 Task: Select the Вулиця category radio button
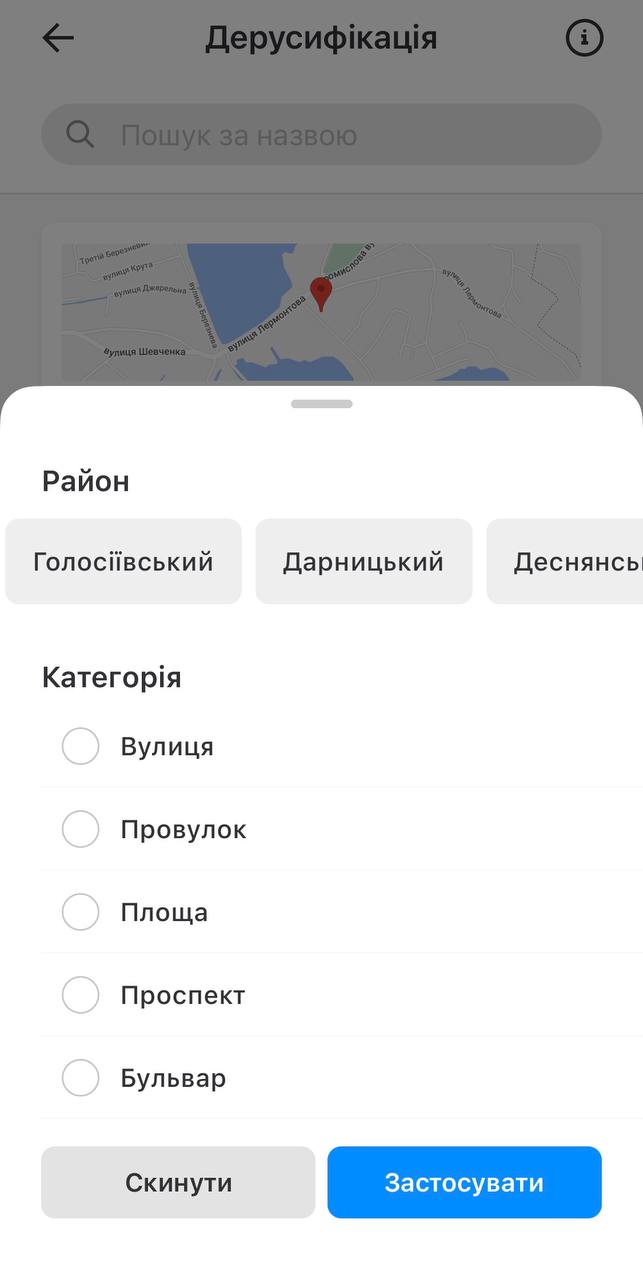[x=81, y=746]
